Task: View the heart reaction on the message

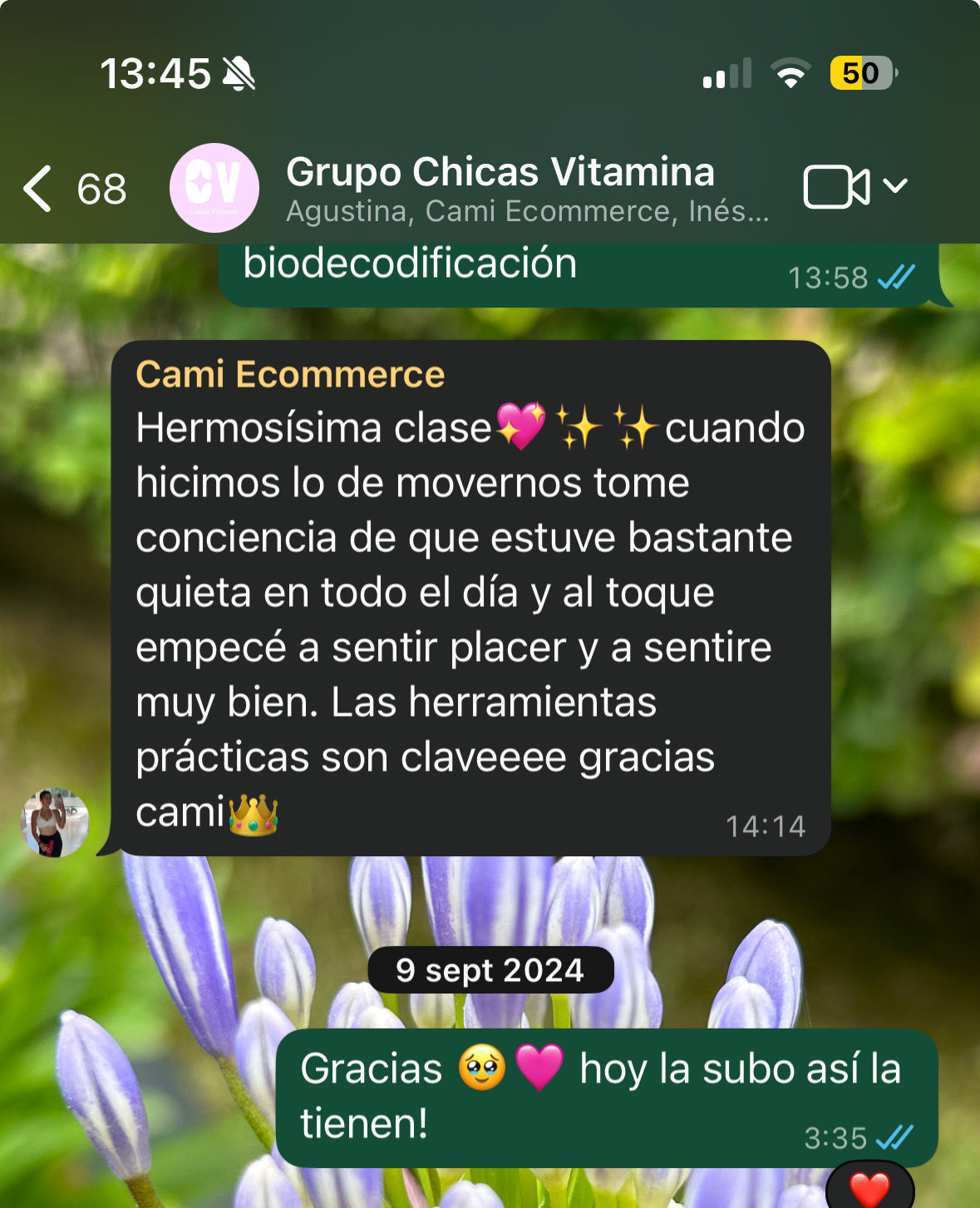Action: pyautogui.click(x=869, y=1189)
